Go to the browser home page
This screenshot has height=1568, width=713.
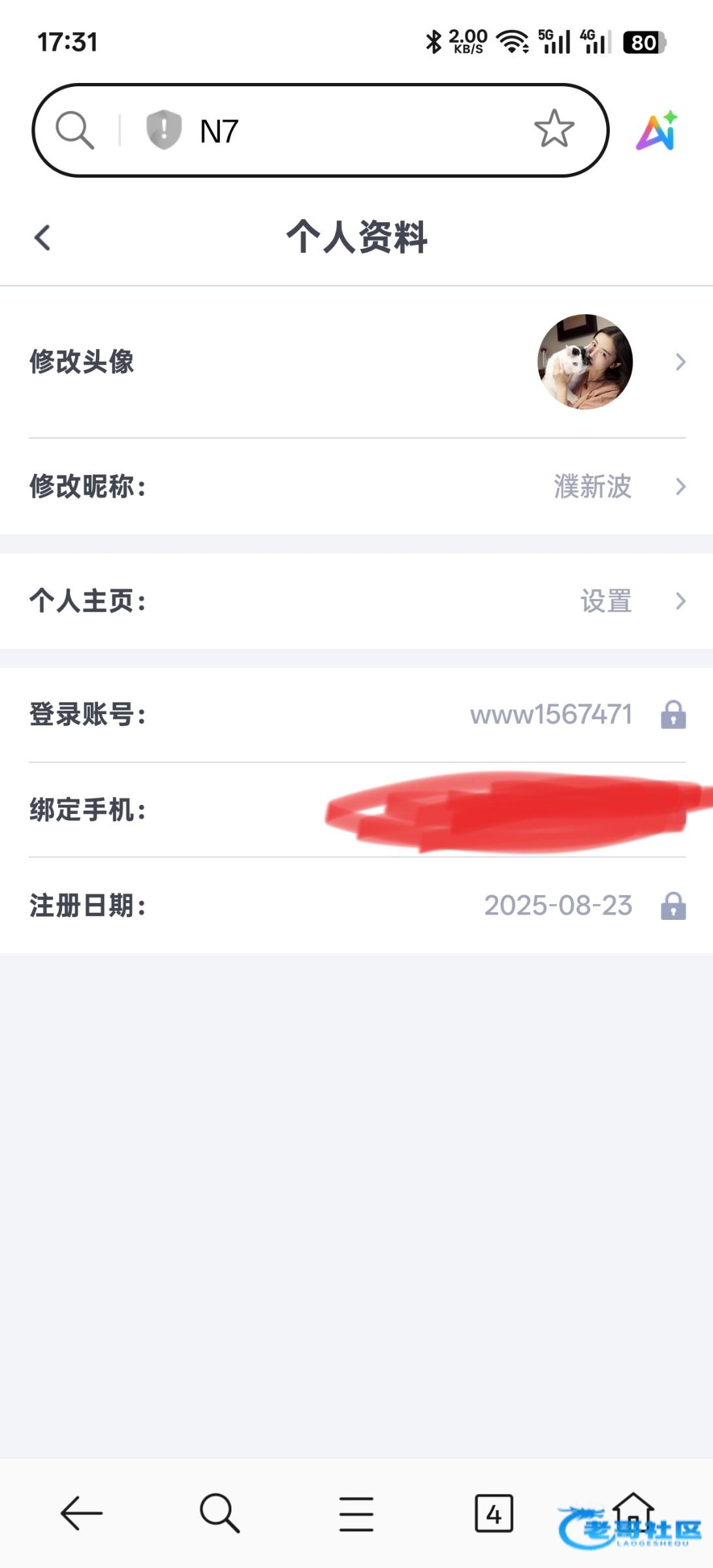point(632,1511)
